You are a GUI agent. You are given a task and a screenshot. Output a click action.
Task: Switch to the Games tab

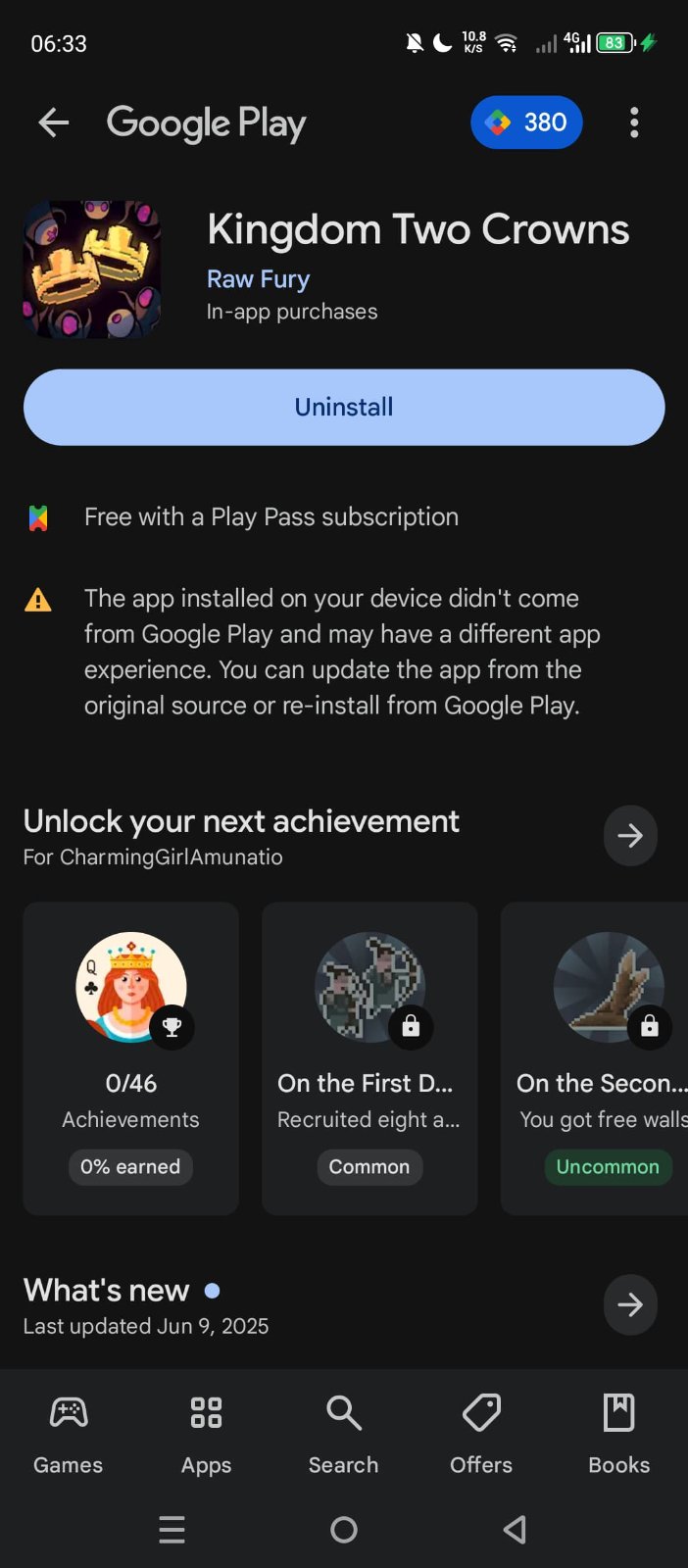pos(68,1434)
